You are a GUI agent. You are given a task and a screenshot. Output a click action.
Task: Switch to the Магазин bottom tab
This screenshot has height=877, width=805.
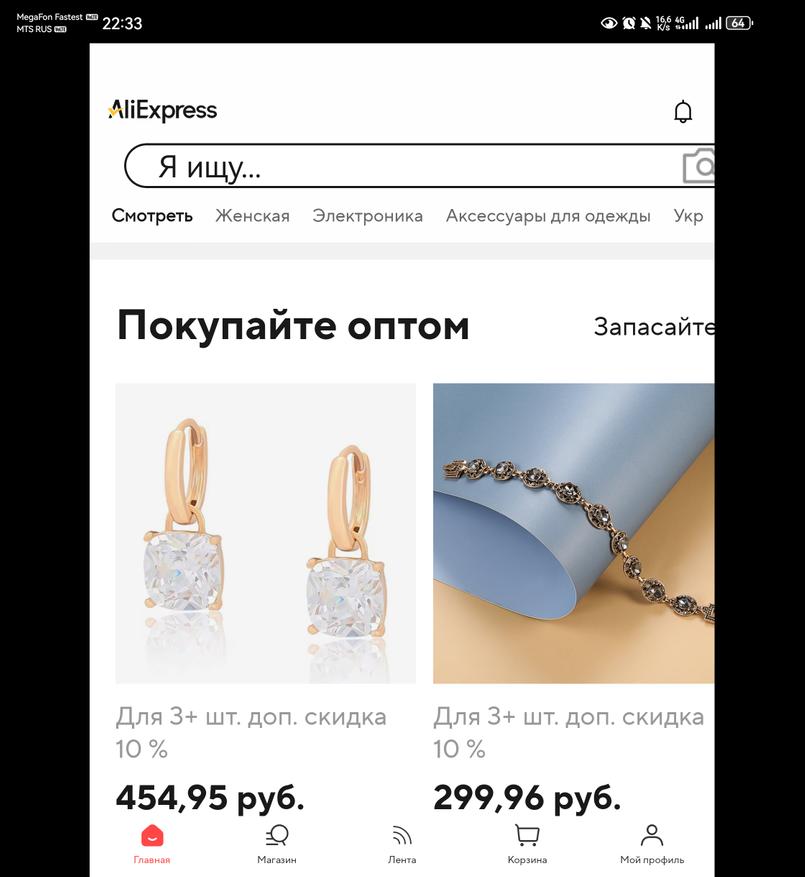click(277, 844)
